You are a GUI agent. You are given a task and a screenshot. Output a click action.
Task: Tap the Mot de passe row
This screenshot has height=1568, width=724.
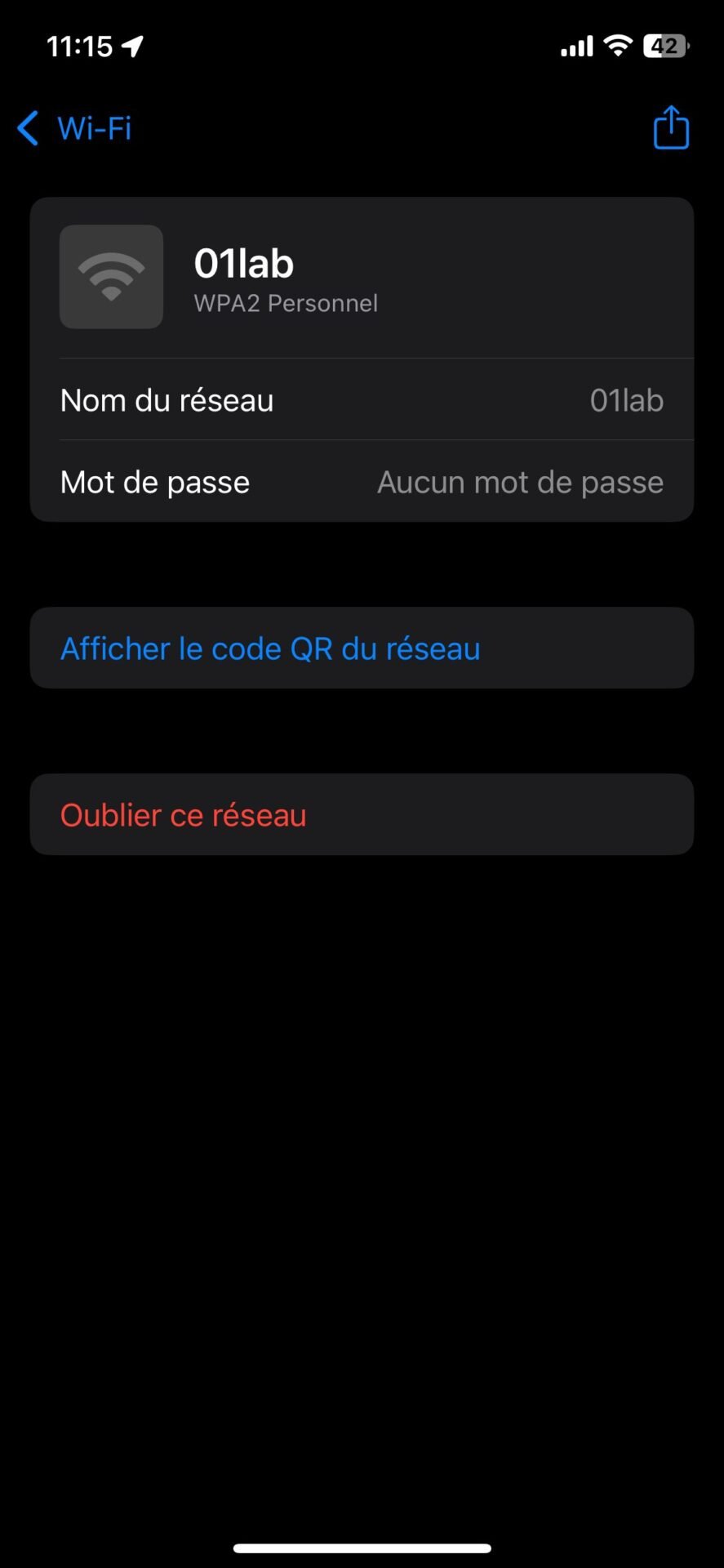click(362, 482)
